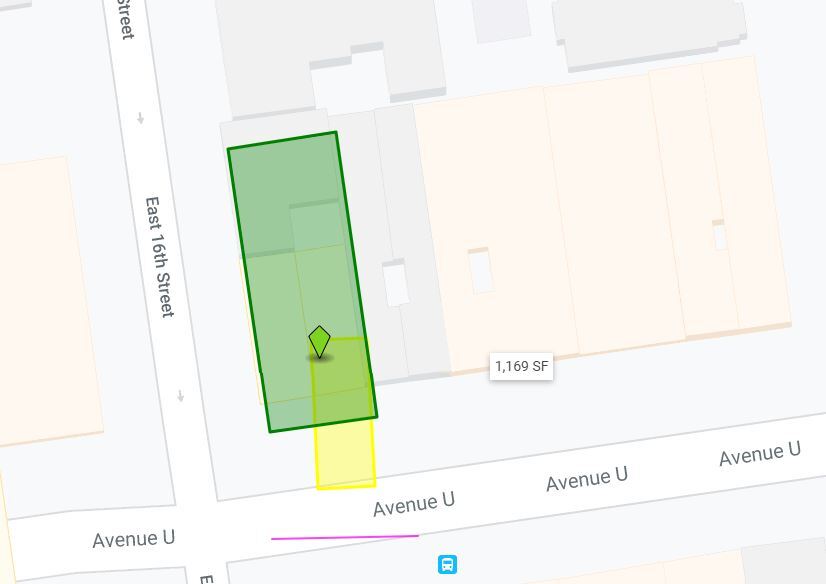Tap the green location pin marker
826x584 pixels.
coord(319,342)
